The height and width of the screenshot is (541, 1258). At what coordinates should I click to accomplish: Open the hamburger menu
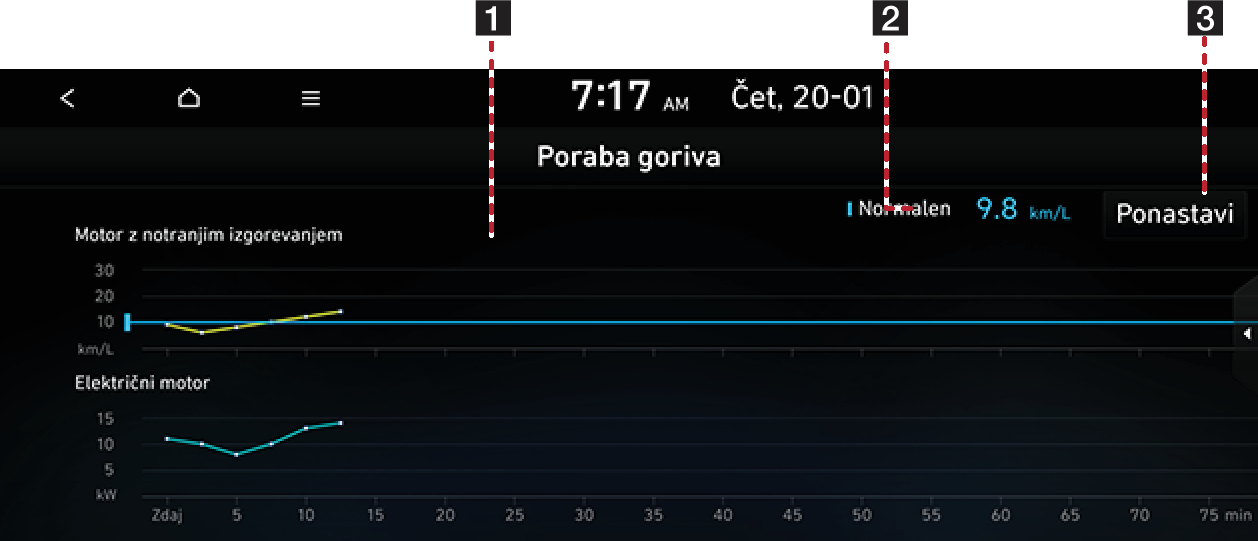311,98
